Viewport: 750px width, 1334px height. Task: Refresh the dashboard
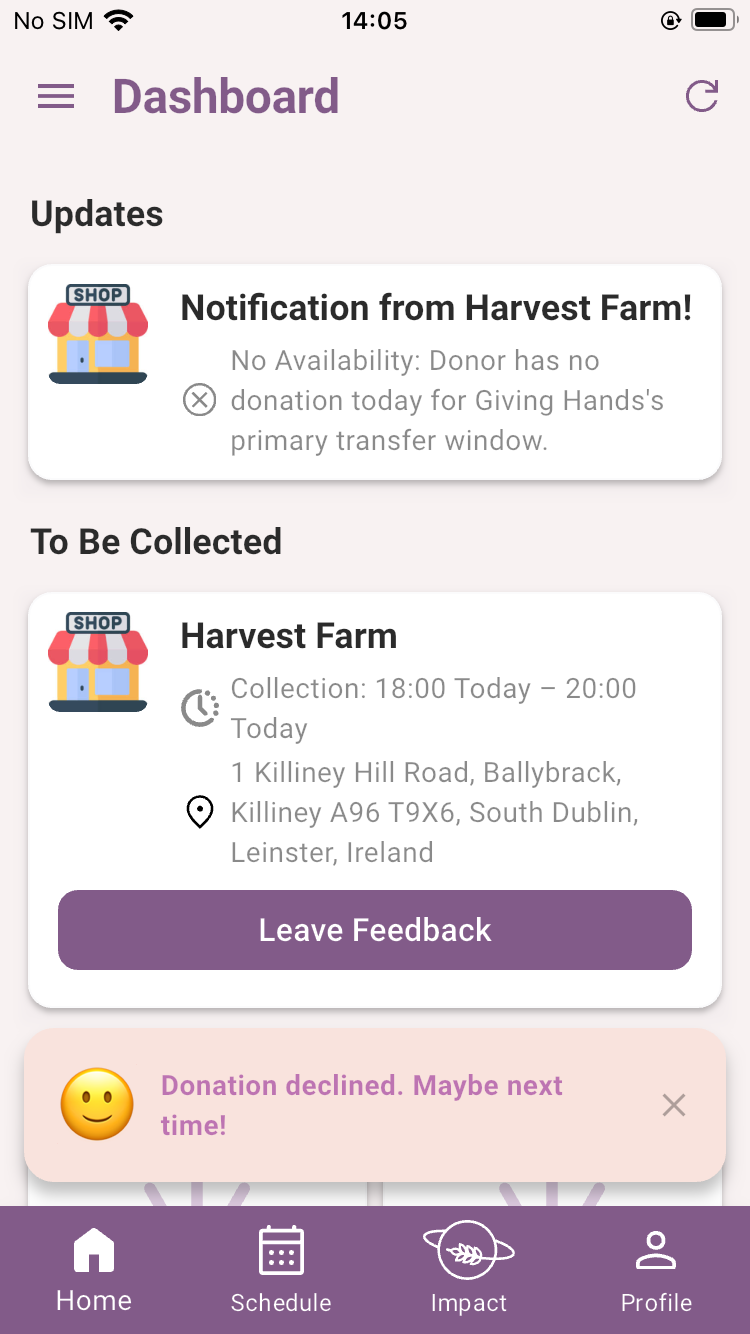click(702, 96)
